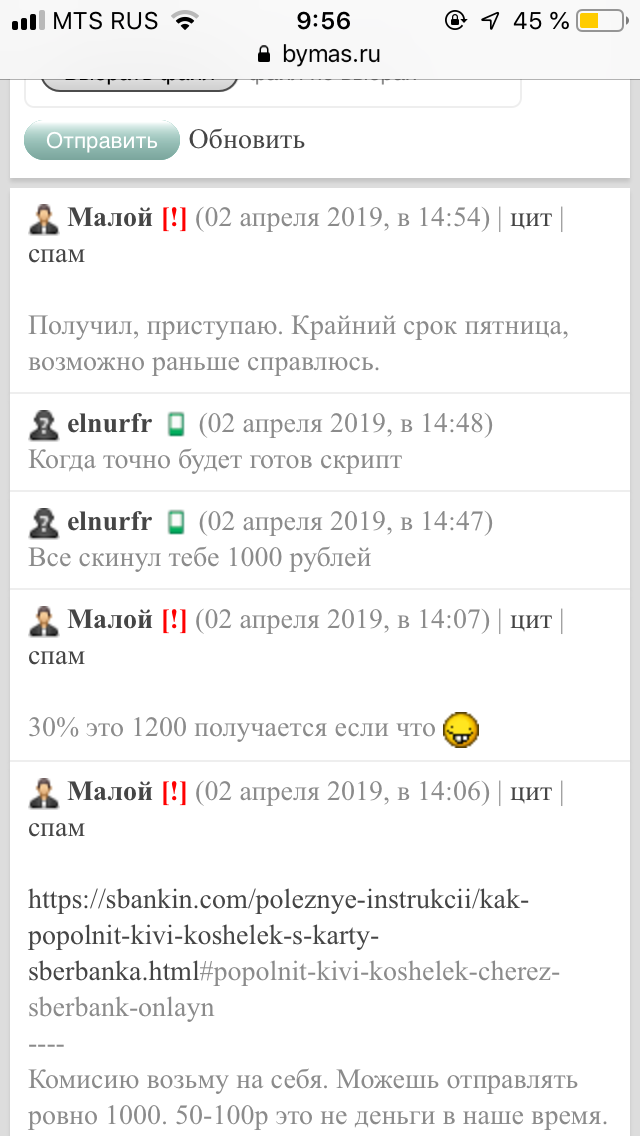Quote Малой's 14:07 message with цит

pos(530,620)
